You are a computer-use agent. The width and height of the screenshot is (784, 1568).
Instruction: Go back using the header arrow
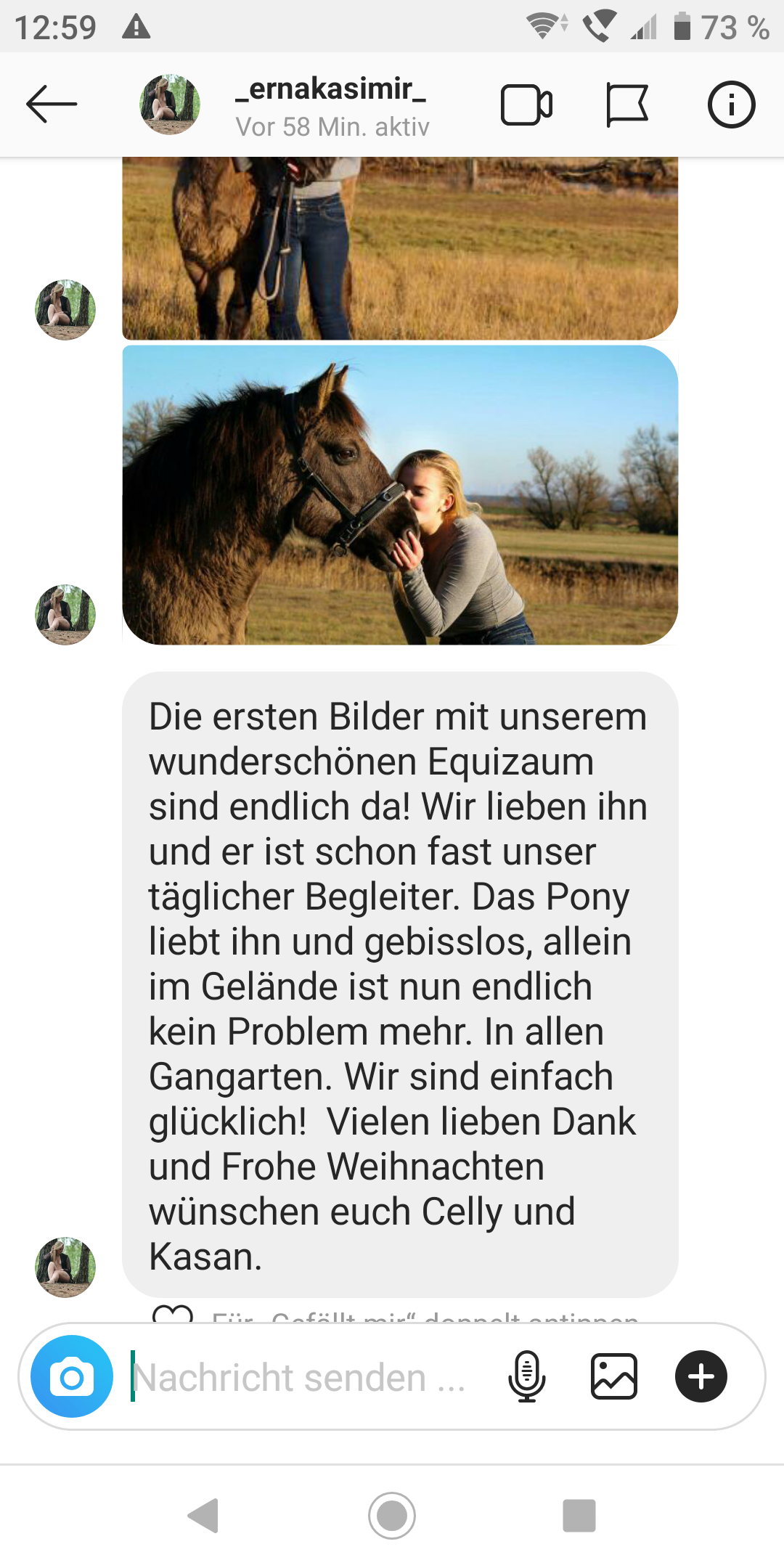pyautogui.click(x=52, y=105)
